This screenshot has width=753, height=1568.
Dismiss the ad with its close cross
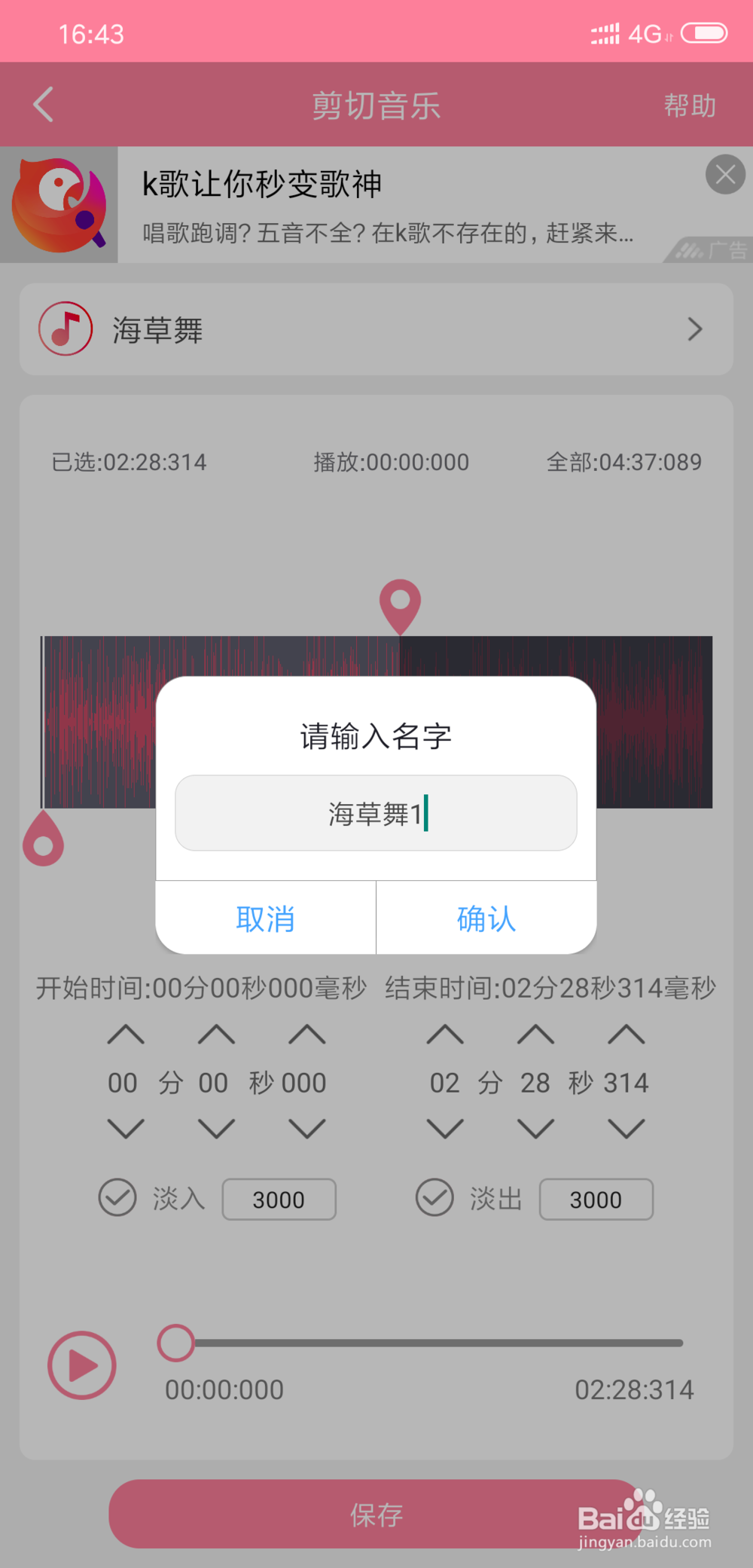(725, 174)
